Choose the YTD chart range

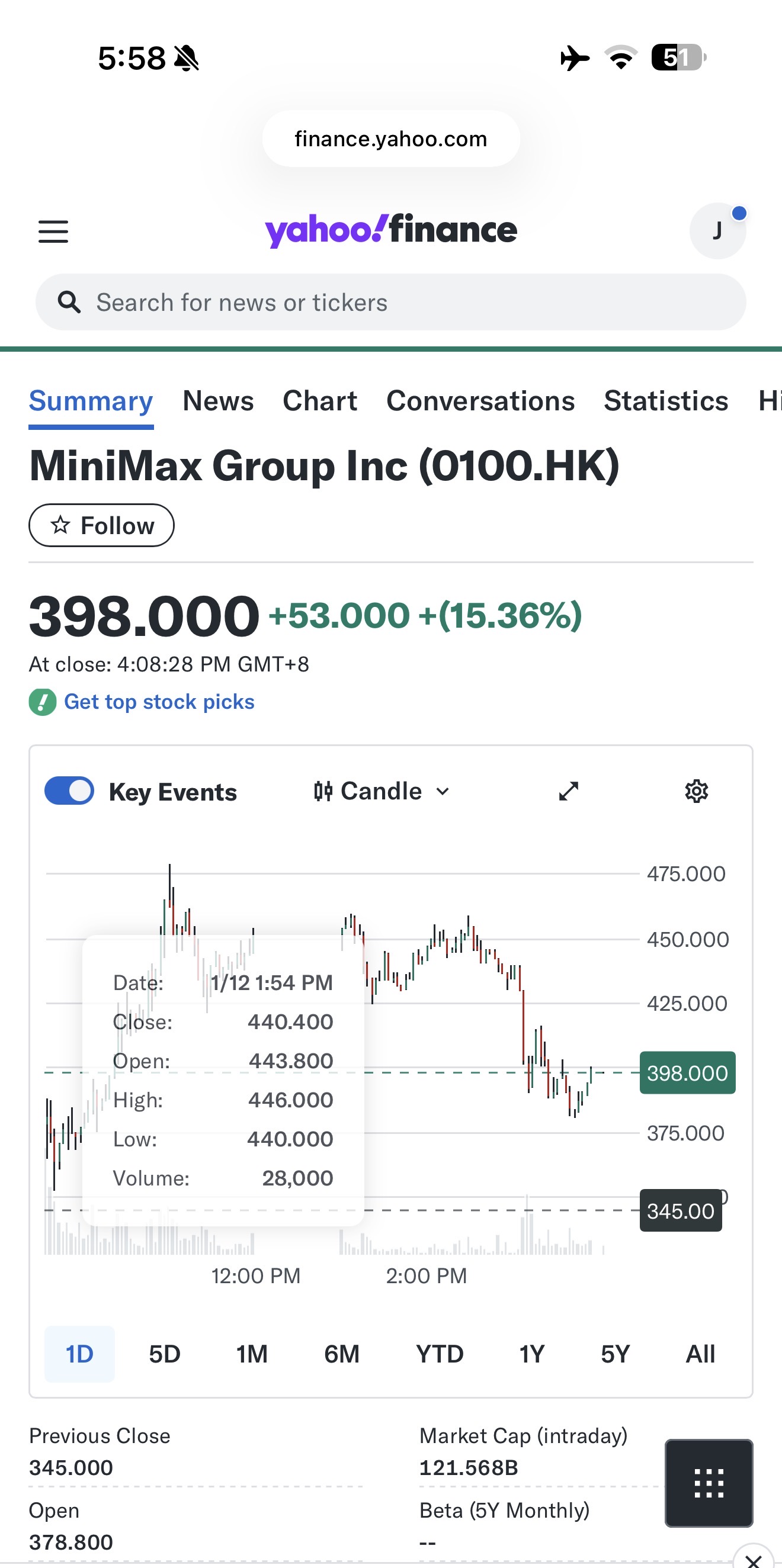[x=439, y=1354]
